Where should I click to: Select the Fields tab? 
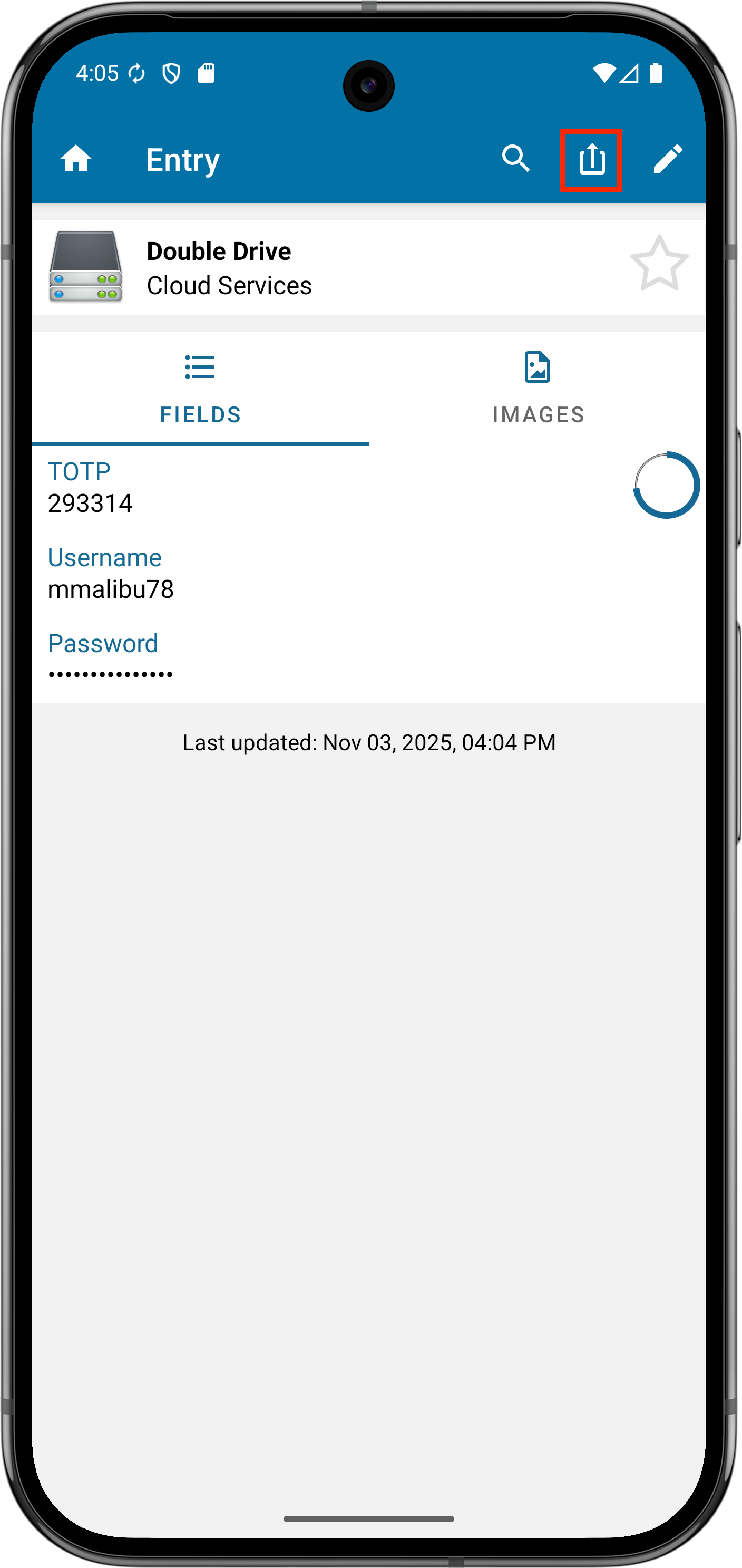(200, 389)
